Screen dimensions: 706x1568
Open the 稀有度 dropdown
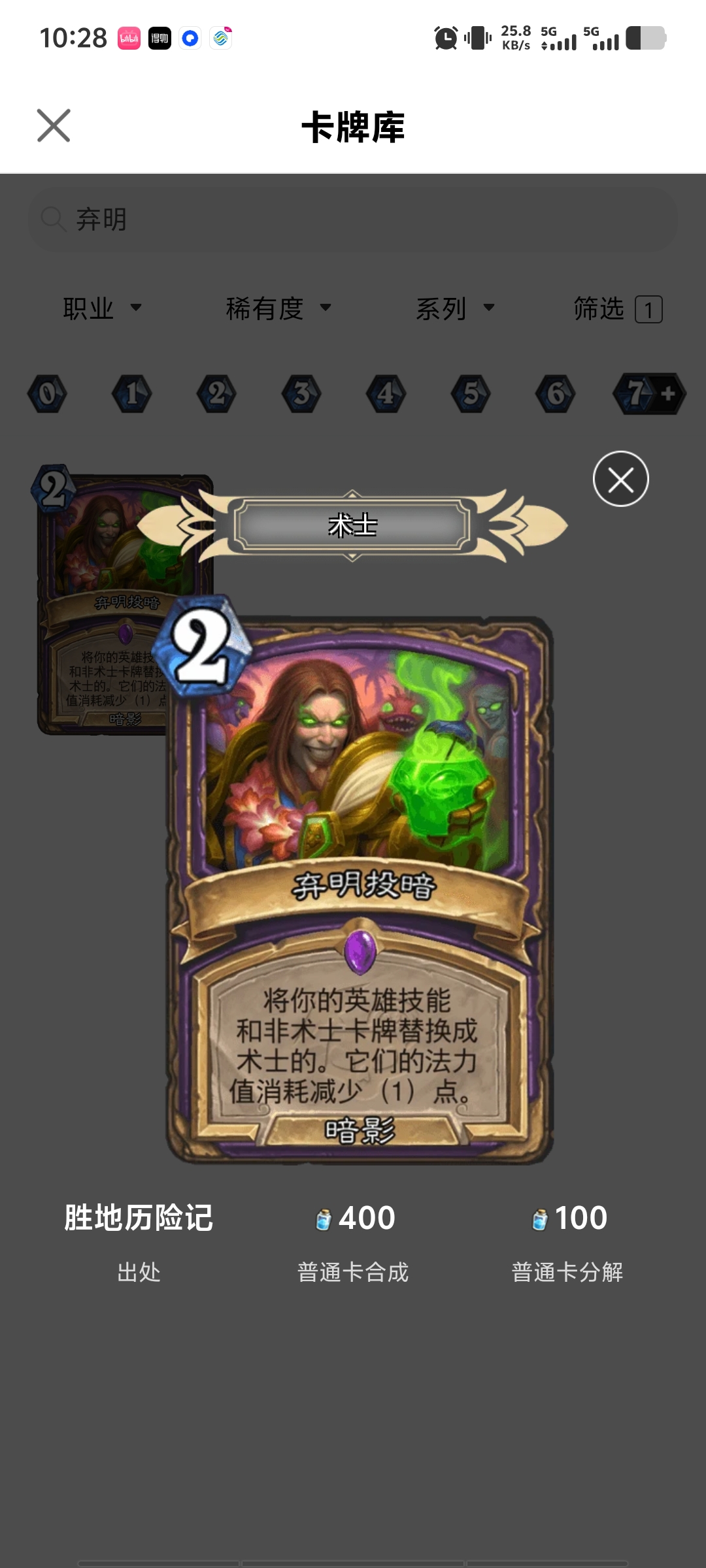[x=278, y=308]
